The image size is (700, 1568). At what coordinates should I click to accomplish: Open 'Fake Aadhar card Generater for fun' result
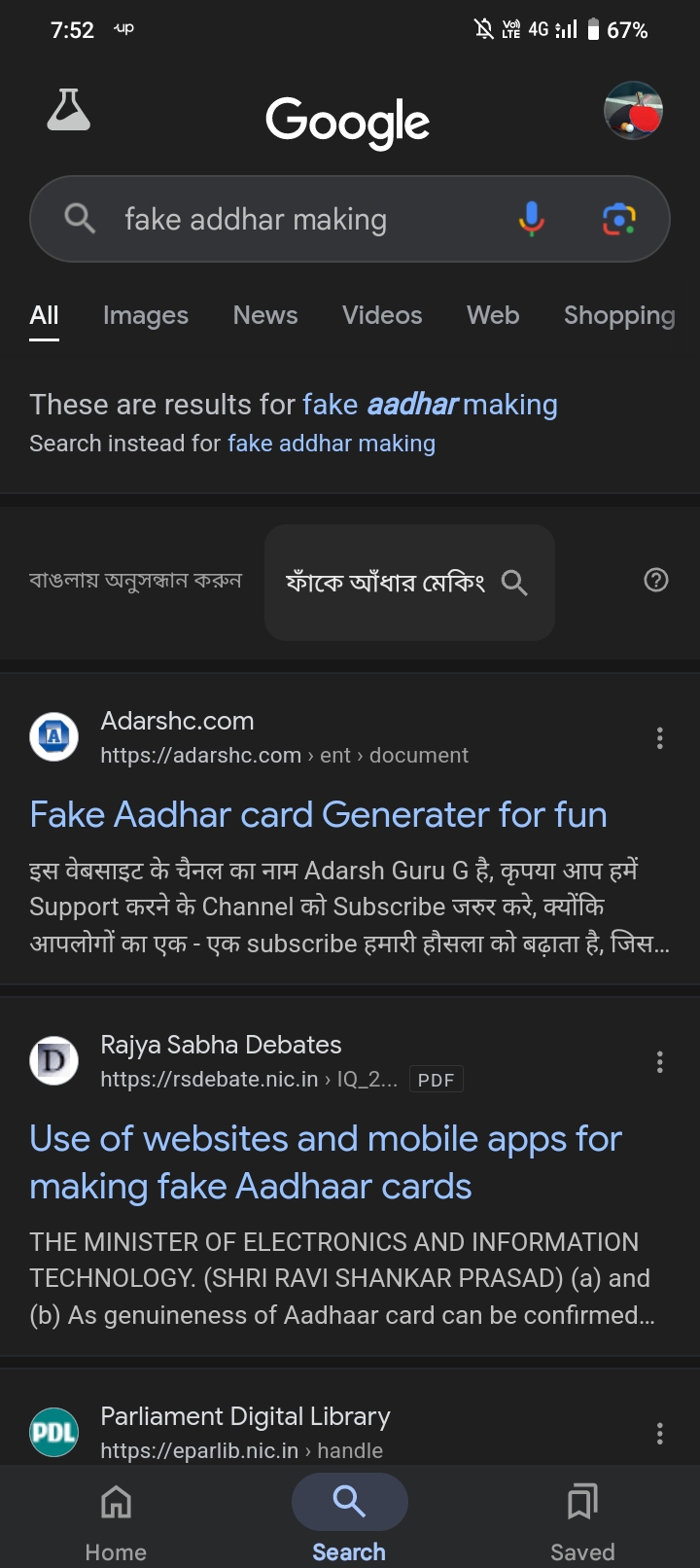318,814
